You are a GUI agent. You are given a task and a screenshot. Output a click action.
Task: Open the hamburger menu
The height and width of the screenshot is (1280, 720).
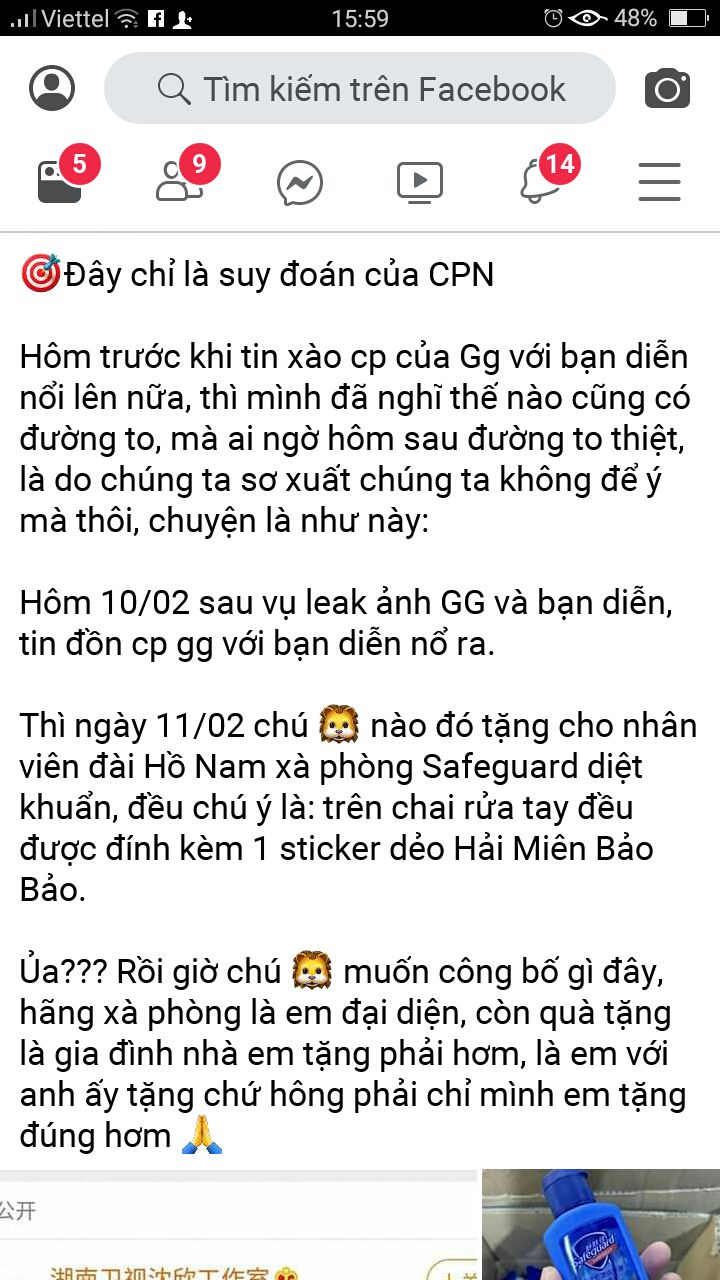click(x=659, y=183)
